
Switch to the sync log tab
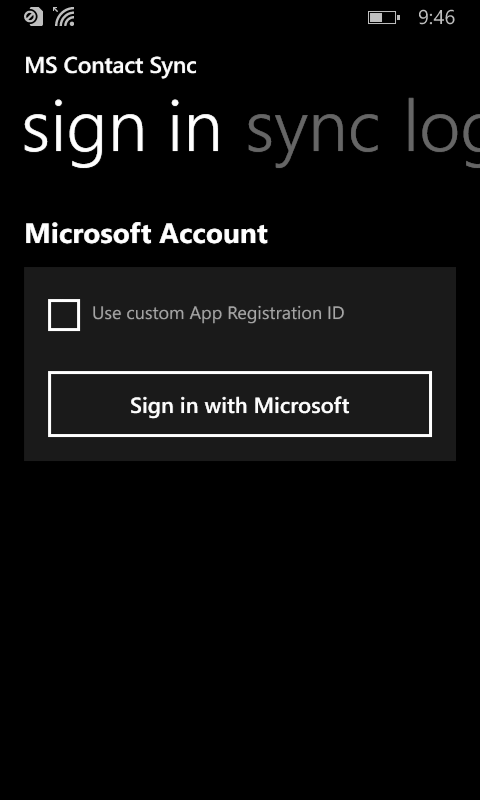363,132
